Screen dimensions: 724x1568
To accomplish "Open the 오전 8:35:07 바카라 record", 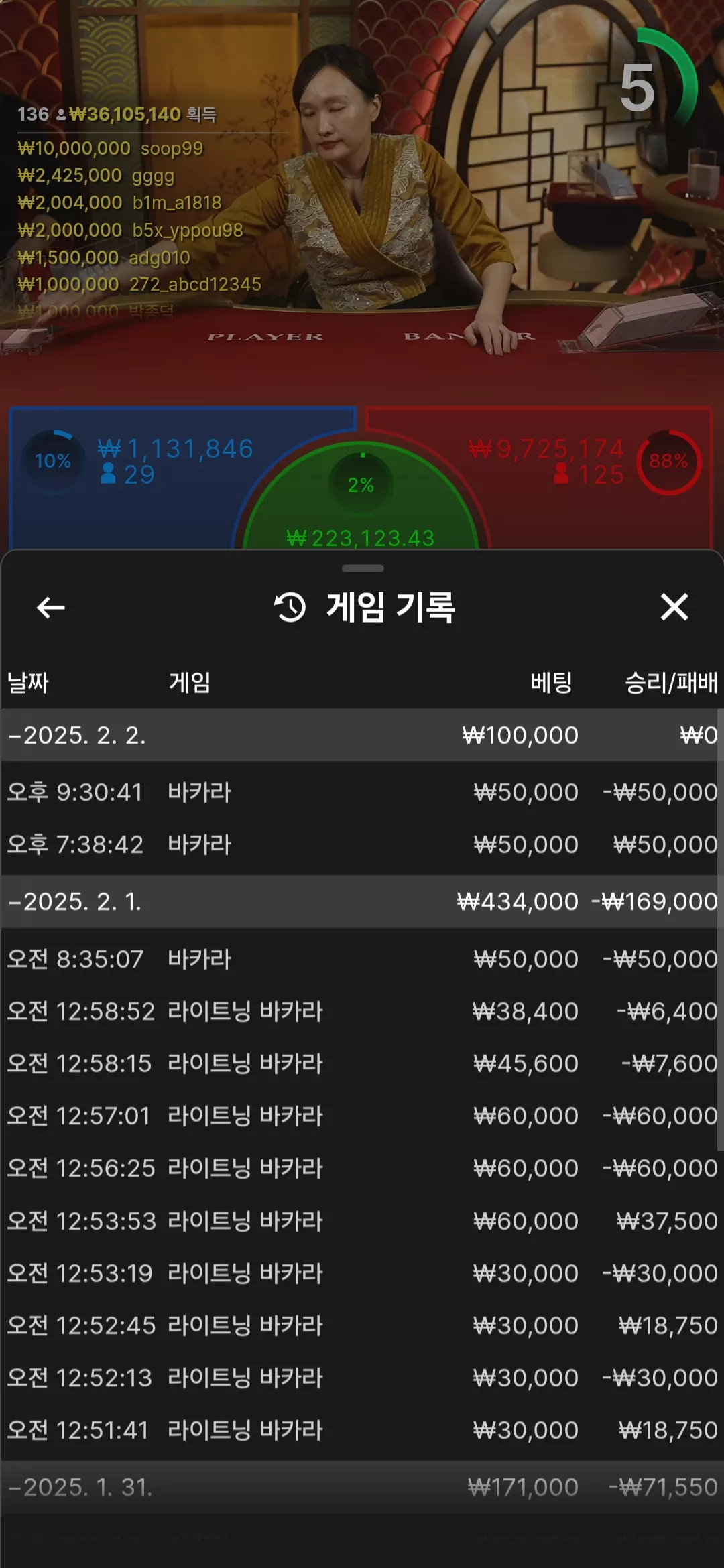I will tap(362, 959).
